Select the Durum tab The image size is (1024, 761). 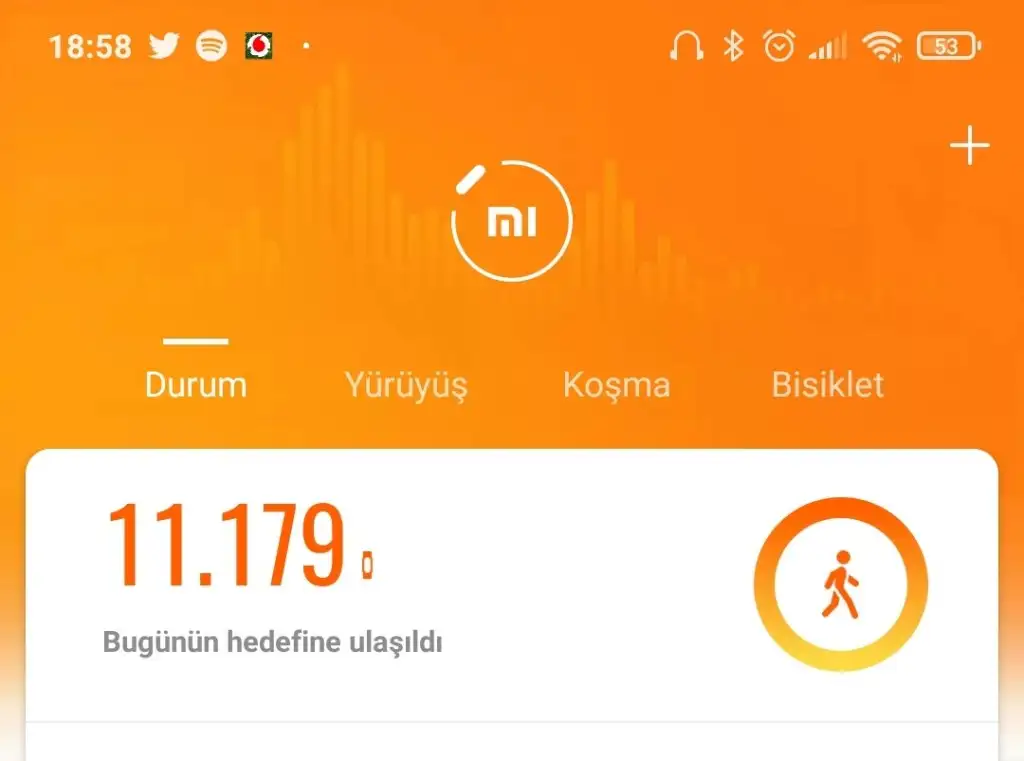[196, 385]
